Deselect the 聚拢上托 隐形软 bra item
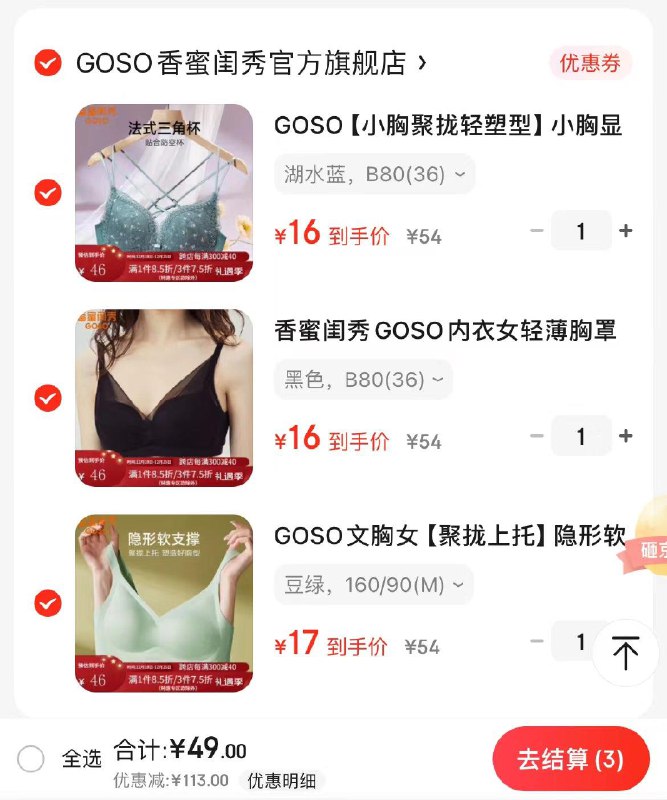667x800 pixels. click(x=48, y=603)
